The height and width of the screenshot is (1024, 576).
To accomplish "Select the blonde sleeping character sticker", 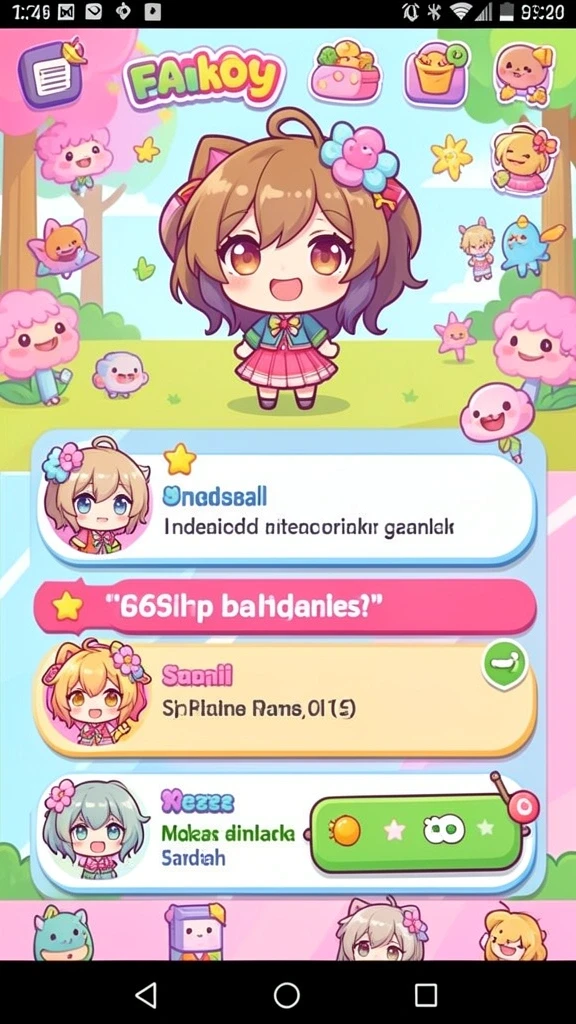I will pos(525,160).
